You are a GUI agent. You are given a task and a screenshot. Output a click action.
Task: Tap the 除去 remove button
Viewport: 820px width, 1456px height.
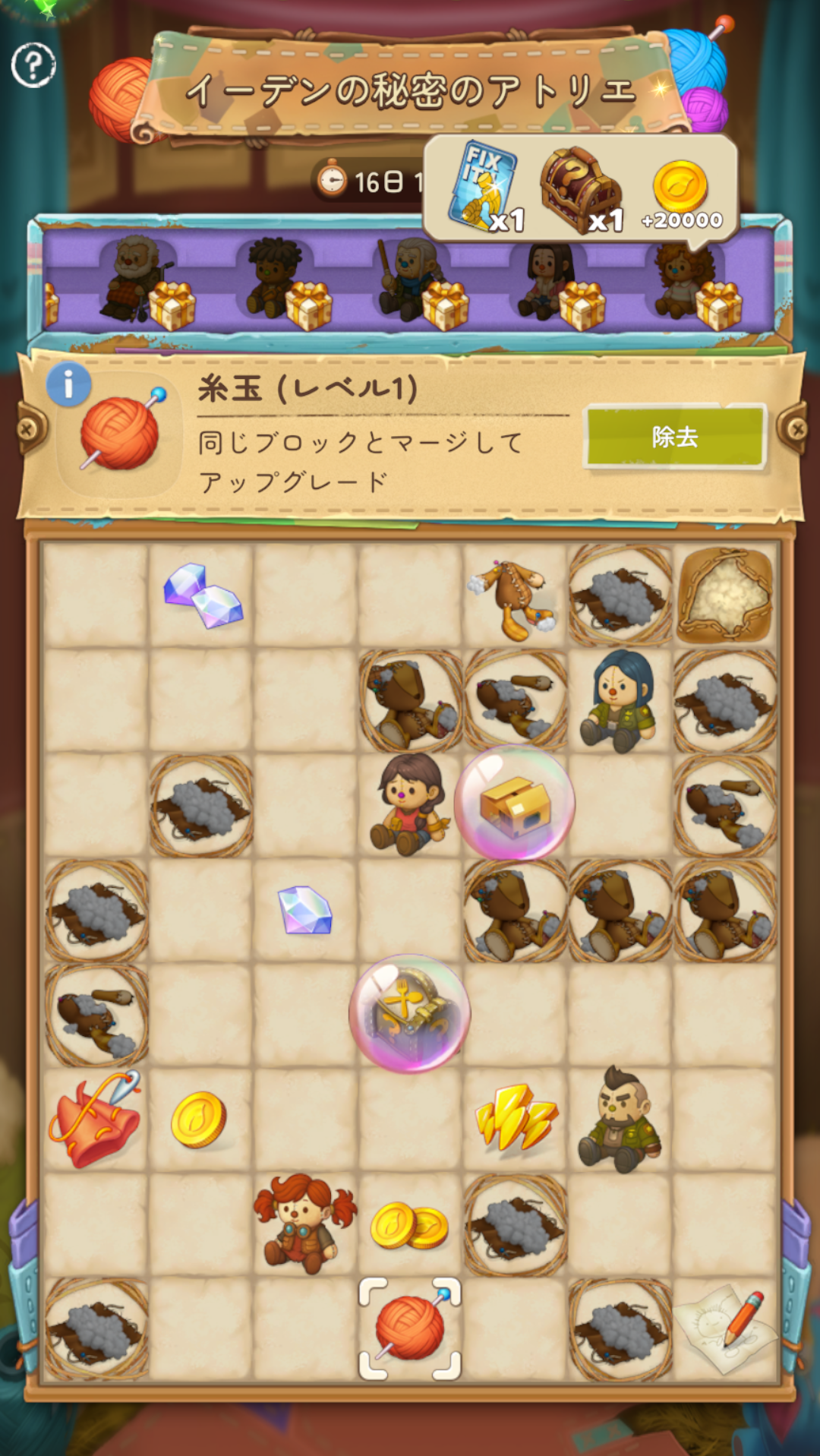[674, 437]
